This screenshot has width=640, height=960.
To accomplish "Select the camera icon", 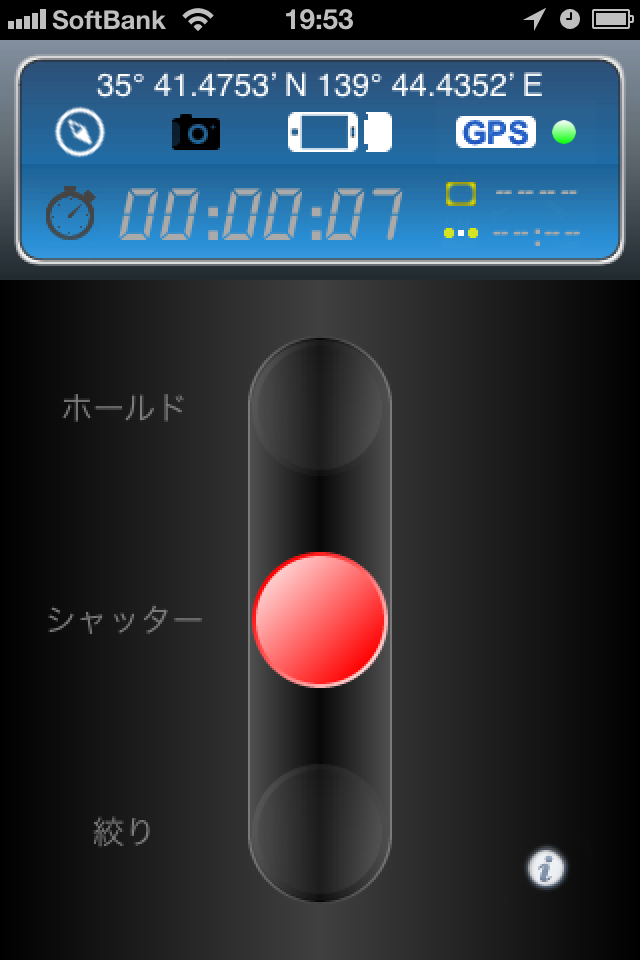I will (196, 133).
